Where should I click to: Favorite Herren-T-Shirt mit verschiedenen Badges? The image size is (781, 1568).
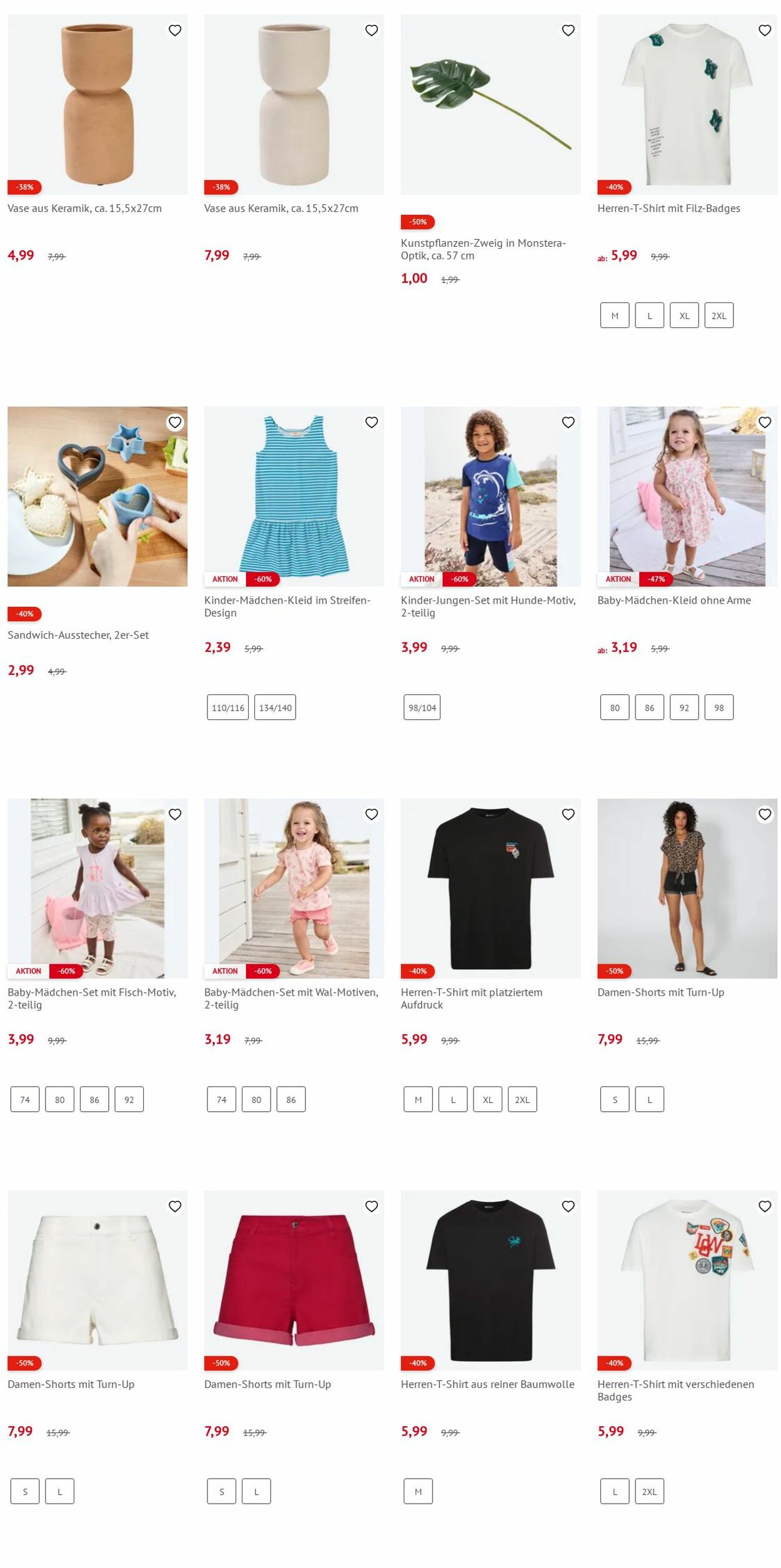(765, 1206)
